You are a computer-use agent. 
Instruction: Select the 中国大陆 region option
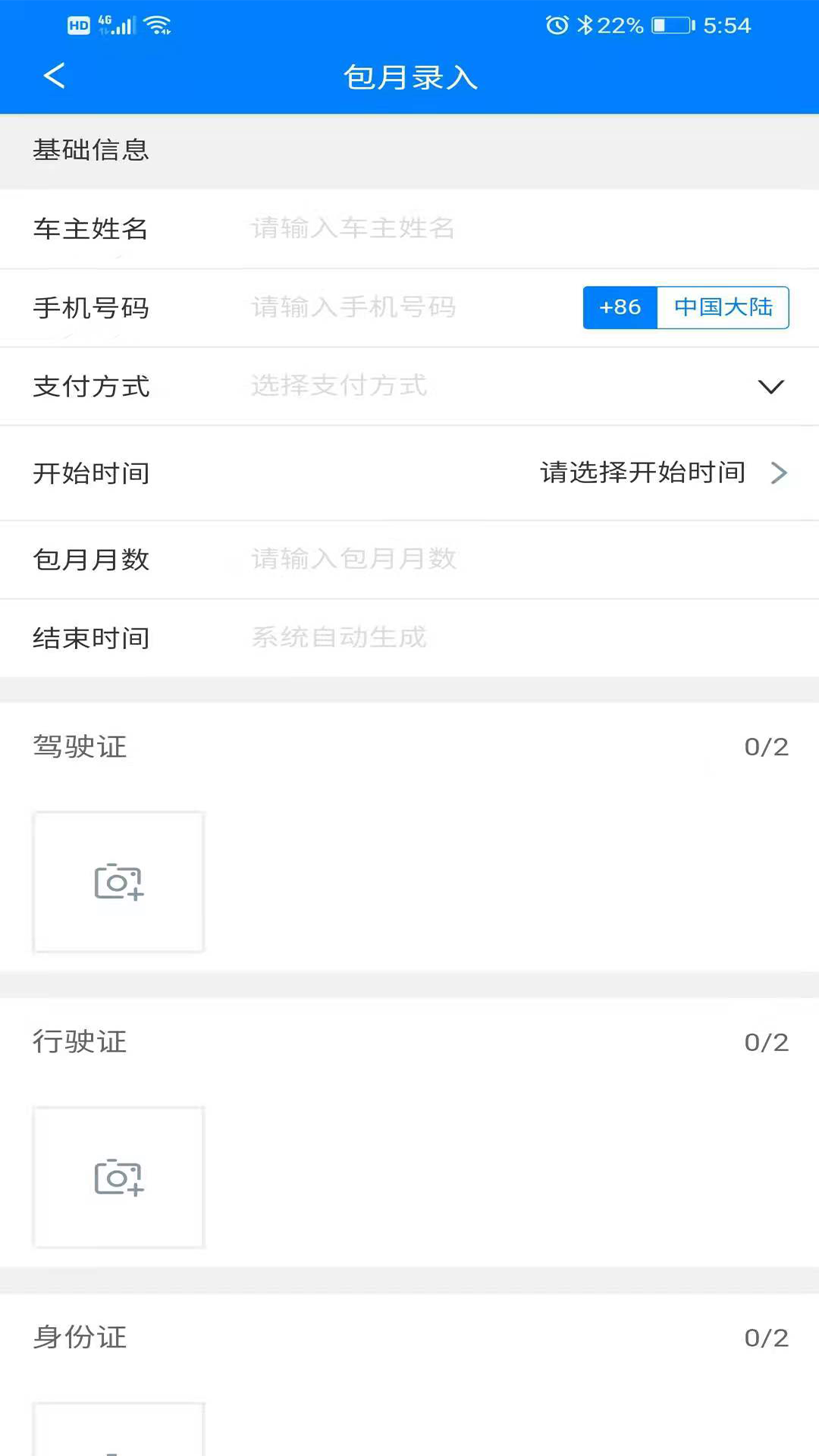[x=723, y=307]
